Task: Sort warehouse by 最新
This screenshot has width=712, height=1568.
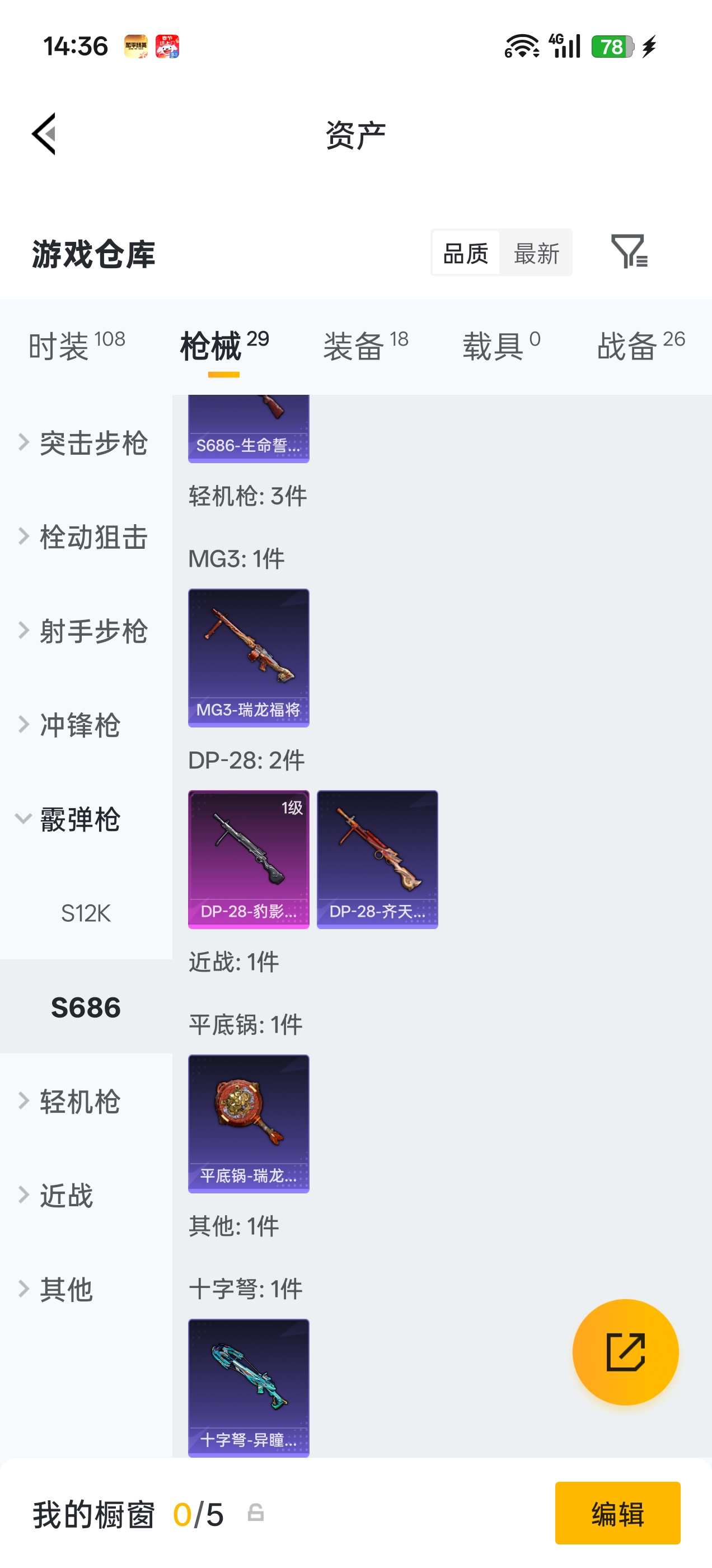Action: 536,253
